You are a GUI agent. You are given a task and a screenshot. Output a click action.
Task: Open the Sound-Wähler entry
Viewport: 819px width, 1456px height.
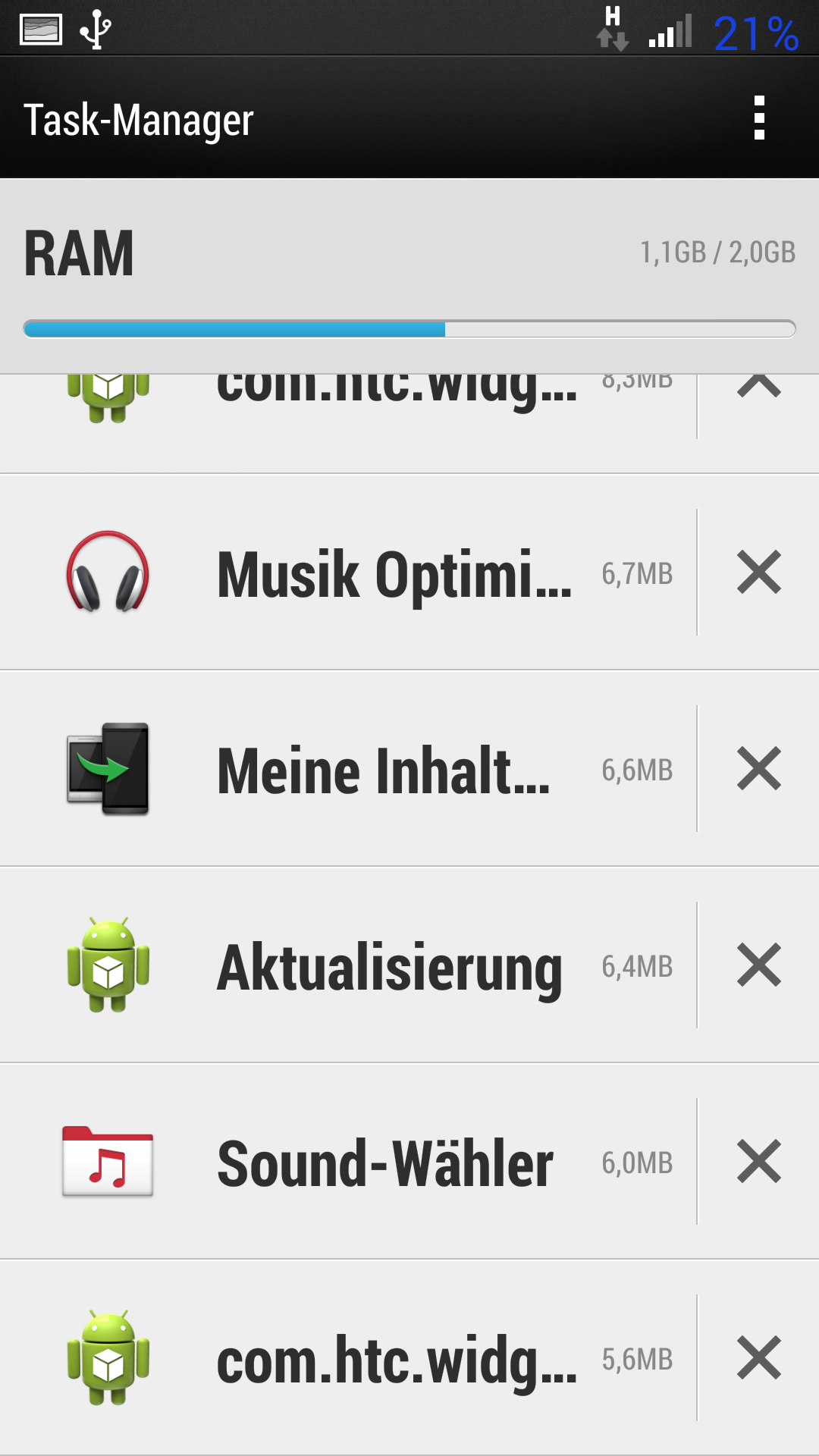[x=348, y=1161]
